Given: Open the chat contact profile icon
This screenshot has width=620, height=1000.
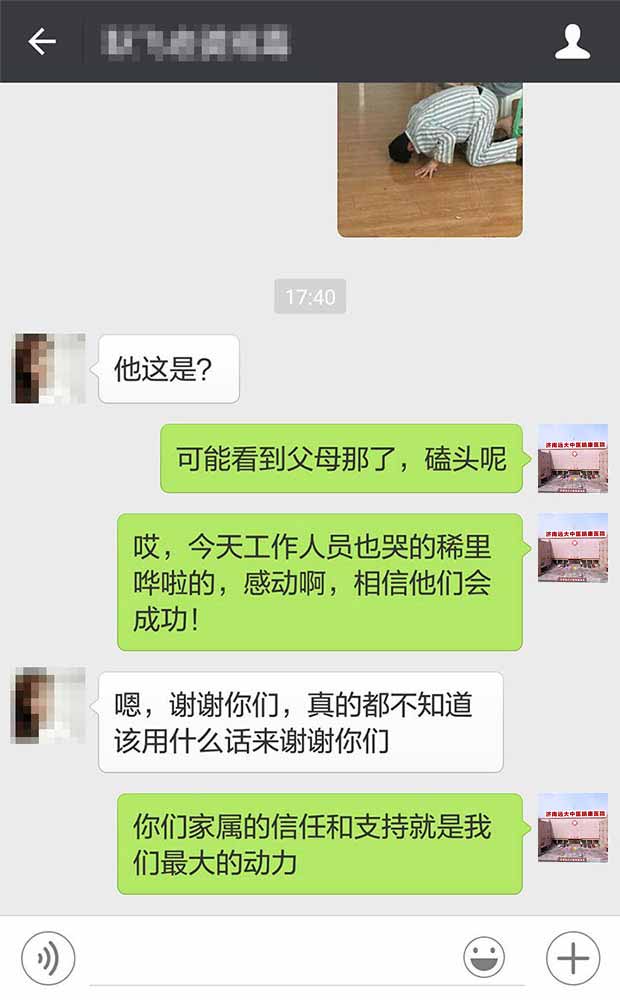Looking at the screenshot, I should coord(573,41).
